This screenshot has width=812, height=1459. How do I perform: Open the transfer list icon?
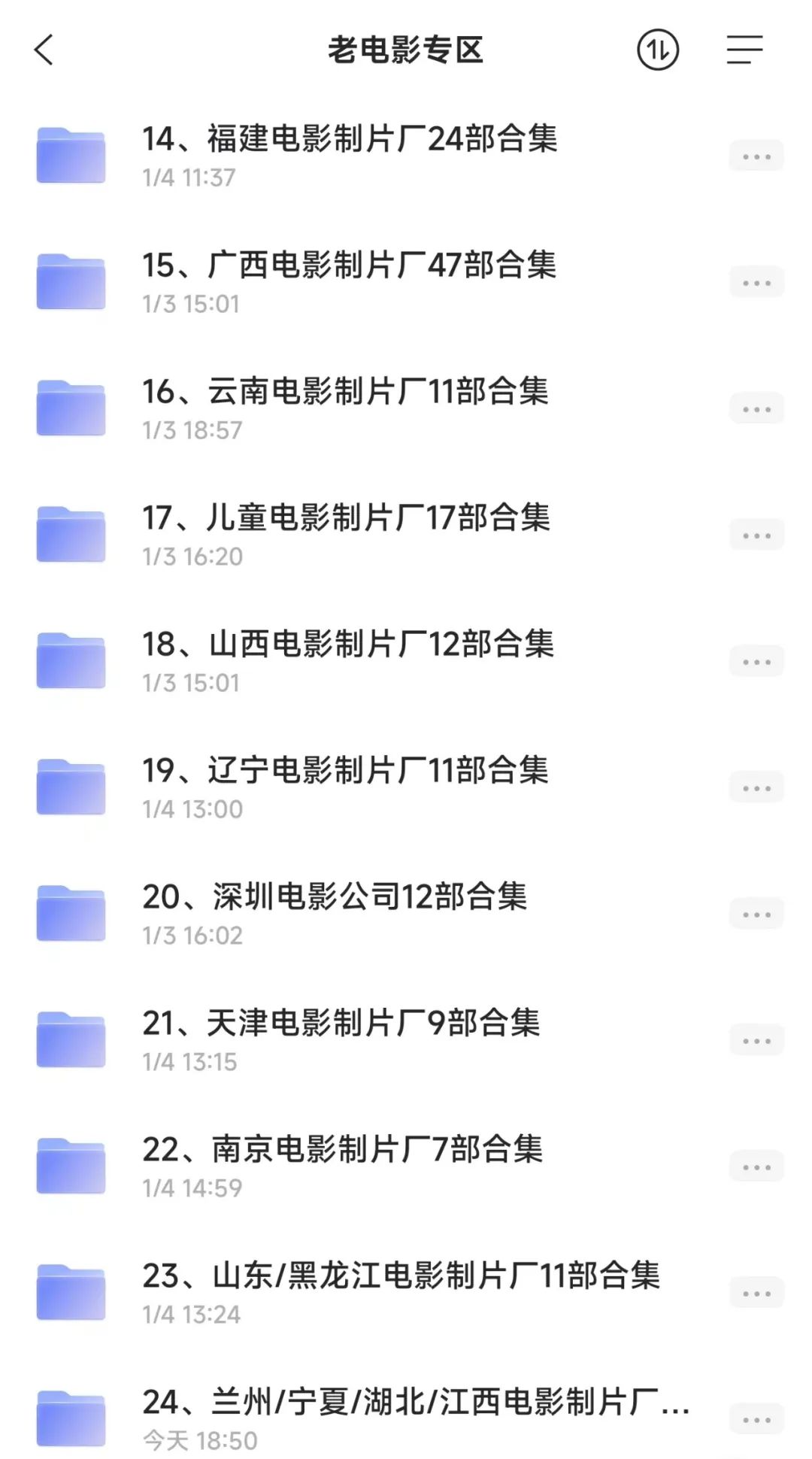point(658,50)
